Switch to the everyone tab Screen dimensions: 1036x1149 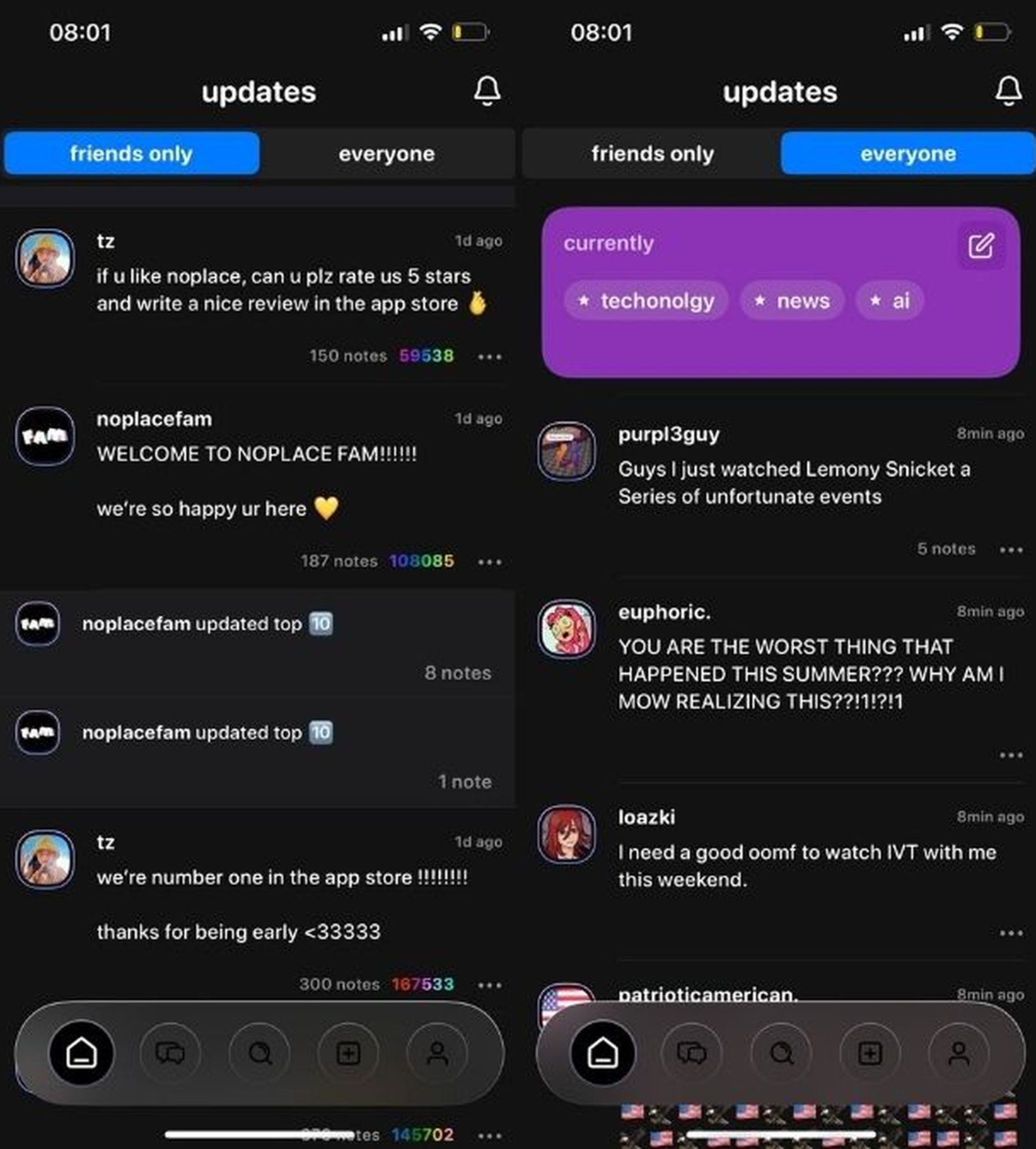906,154
